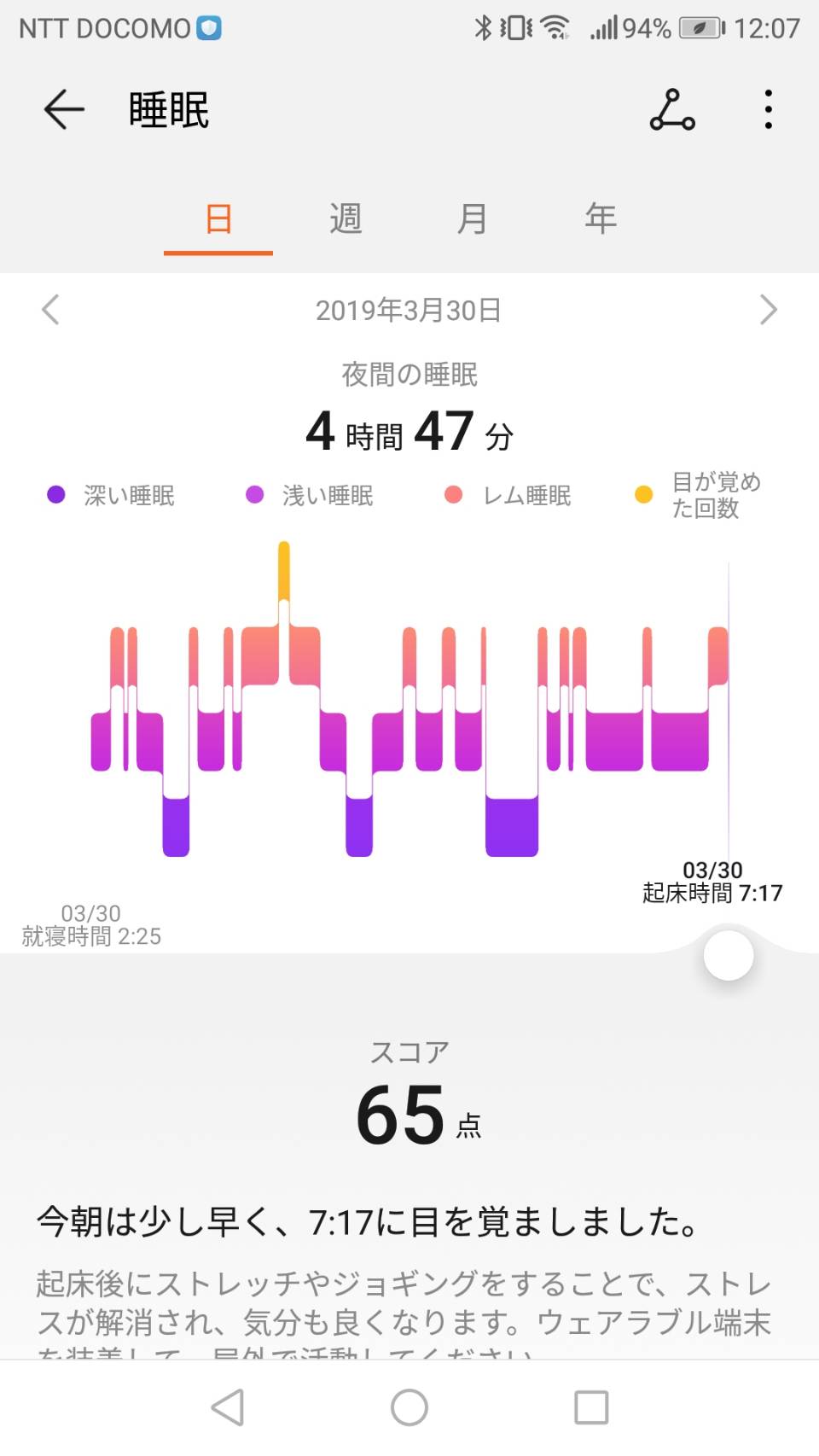Tap the system home button
Image resolution: width=819 pixels, height=1456 pixels.
pyautogui.click(x=409, y=1407)
